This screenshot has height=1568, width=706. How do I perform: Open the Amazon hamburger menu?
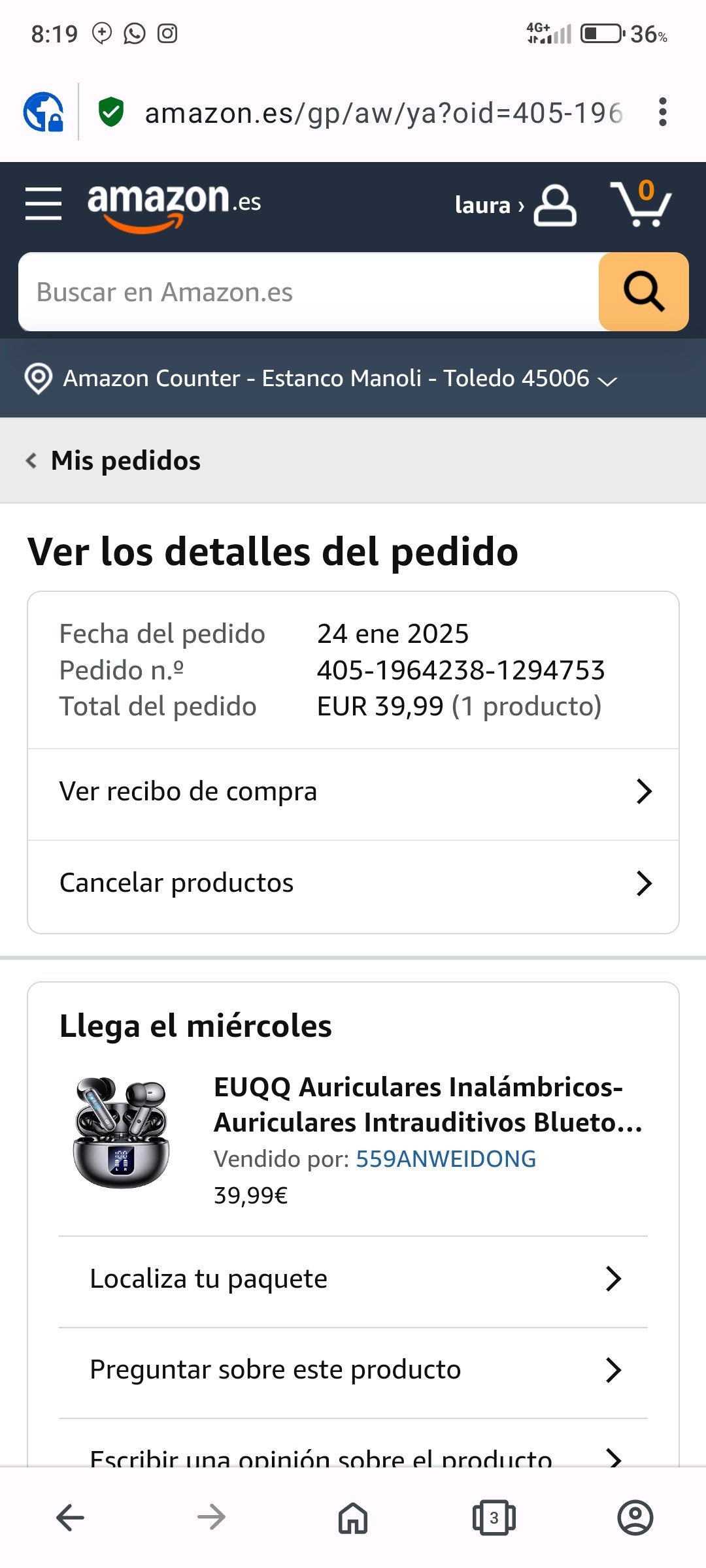pos(43,203)
